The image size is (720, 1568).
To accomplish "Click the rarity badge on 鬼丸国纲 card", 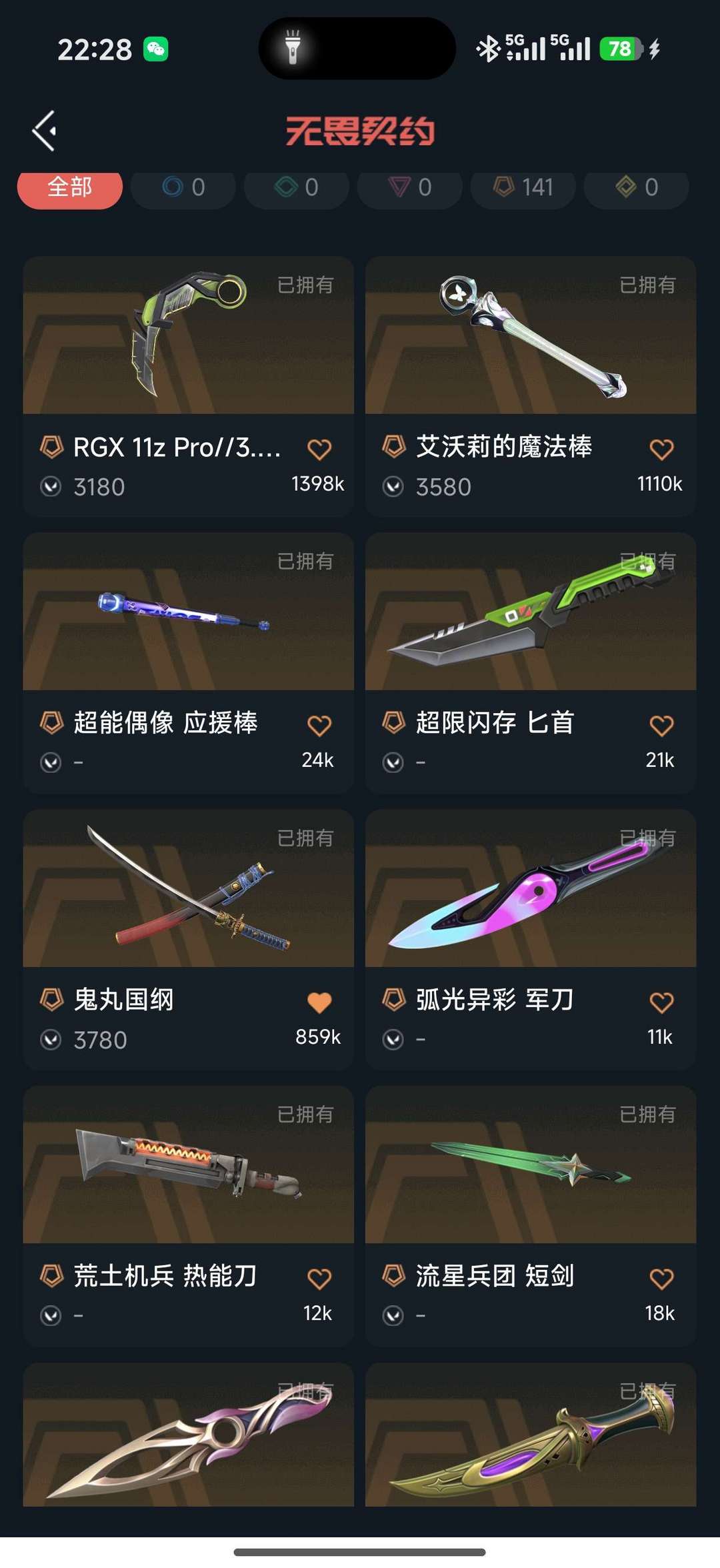I will coord(53,1000).
